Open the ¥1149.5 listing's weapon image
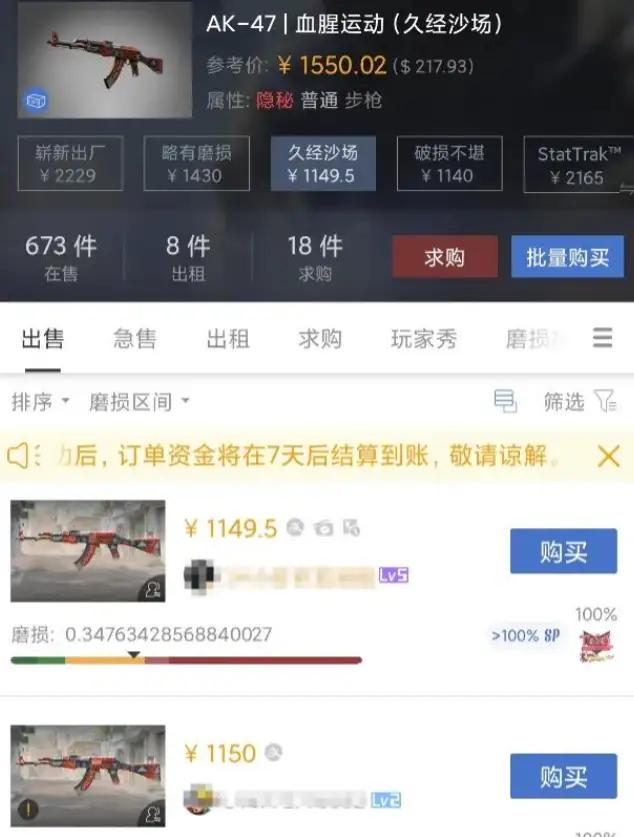The width and height of the screenshot is (634, 837). (x=88, y=551)
